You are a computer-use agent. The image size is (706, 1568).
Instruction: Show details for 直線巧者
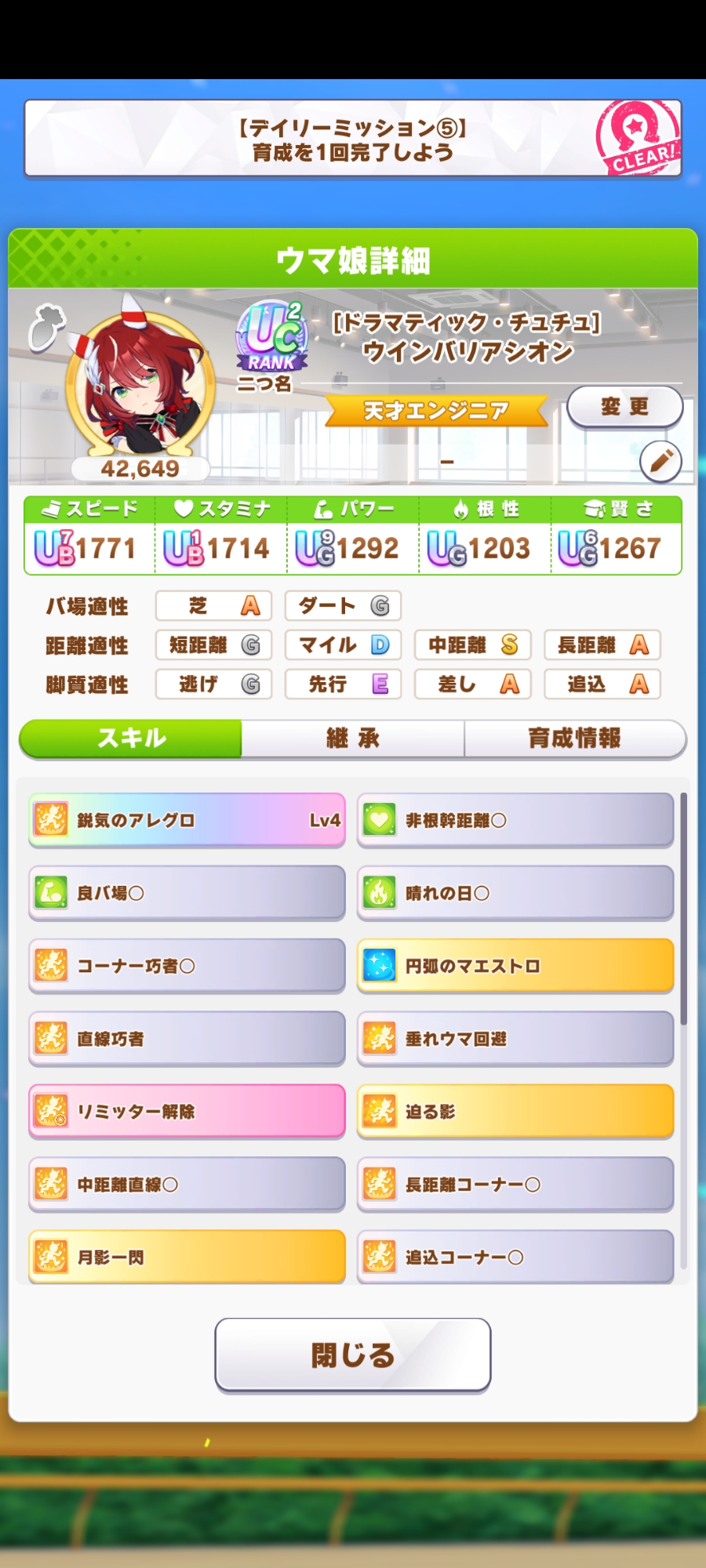187,1039
